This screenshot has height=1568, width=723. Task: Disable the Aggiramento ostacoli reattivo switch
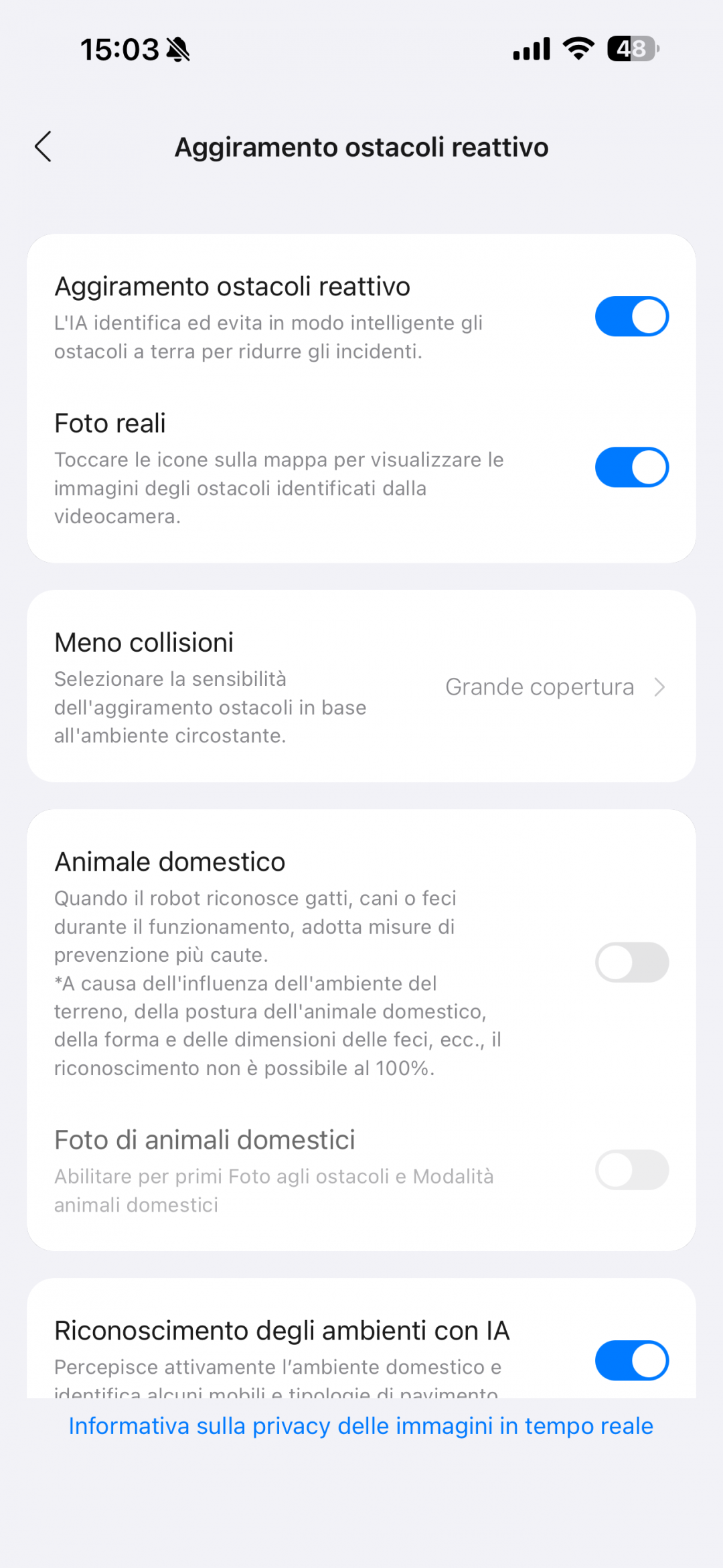click(631, 316)
